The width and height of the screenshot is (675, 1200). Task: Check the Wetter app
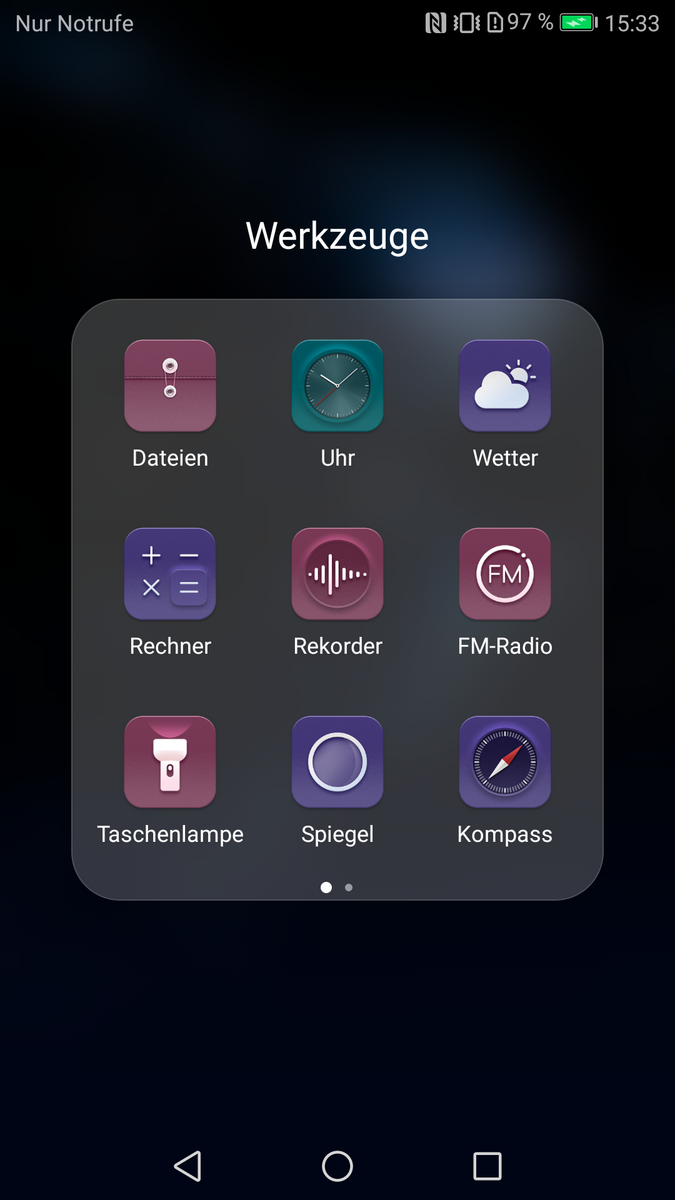pos(505,386)
